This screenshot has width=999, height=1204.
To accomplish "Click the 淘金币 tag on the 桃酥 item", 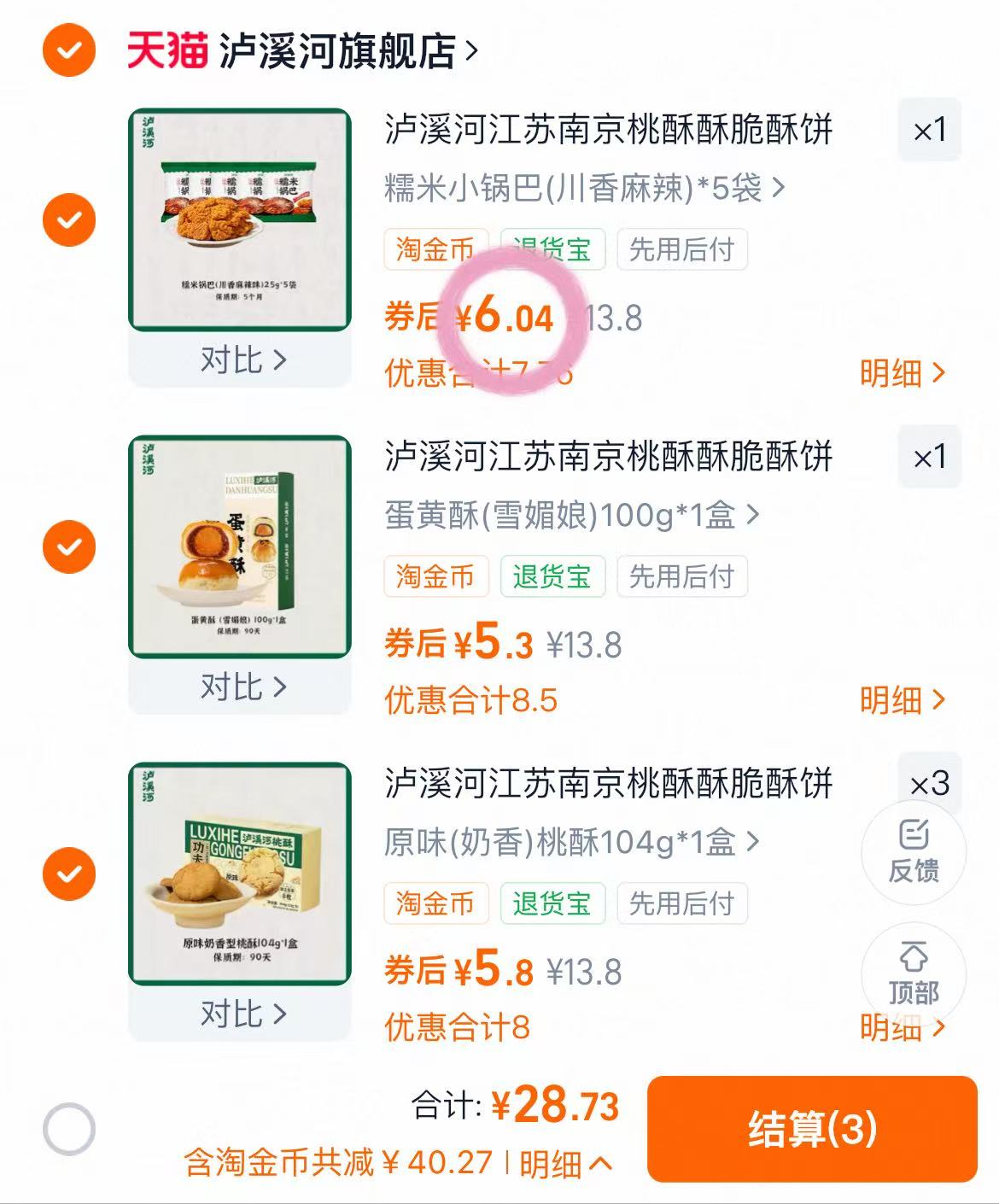I will 436,903.
